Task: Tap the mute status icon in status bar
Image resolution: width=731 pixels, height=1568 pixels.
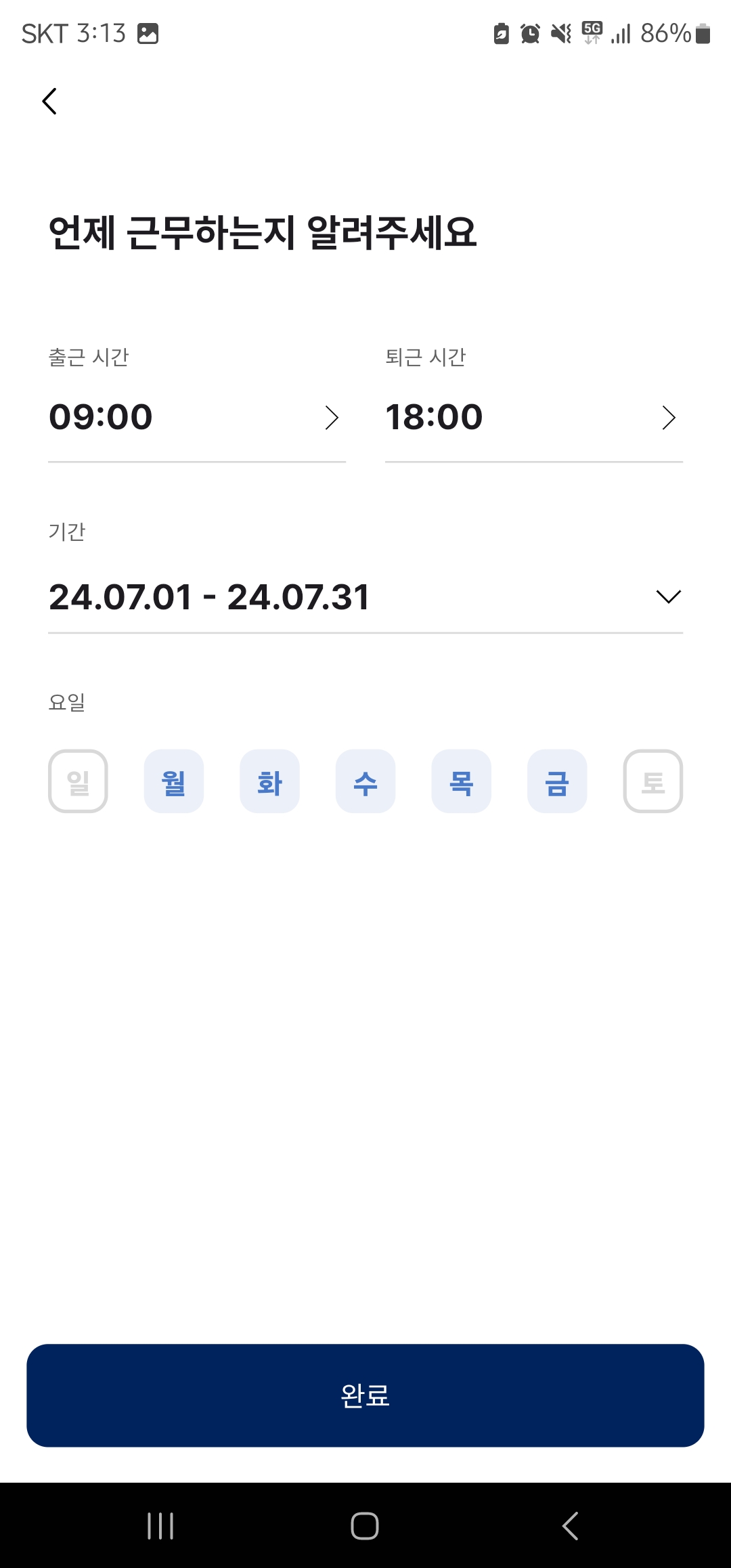Action: 560,33
